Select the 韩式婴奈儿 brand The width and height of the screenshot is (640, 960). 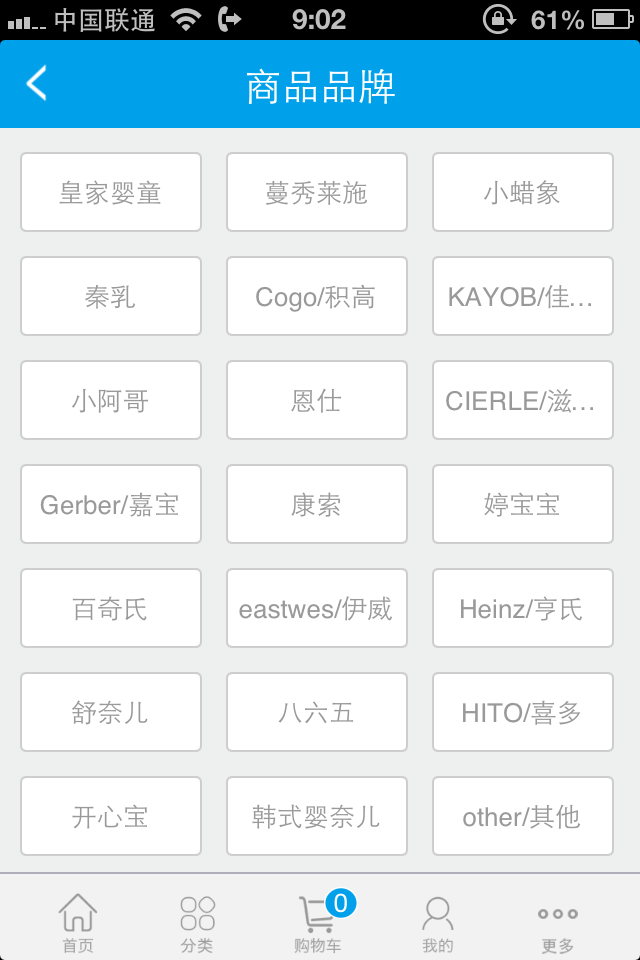(x=317, y=816)
